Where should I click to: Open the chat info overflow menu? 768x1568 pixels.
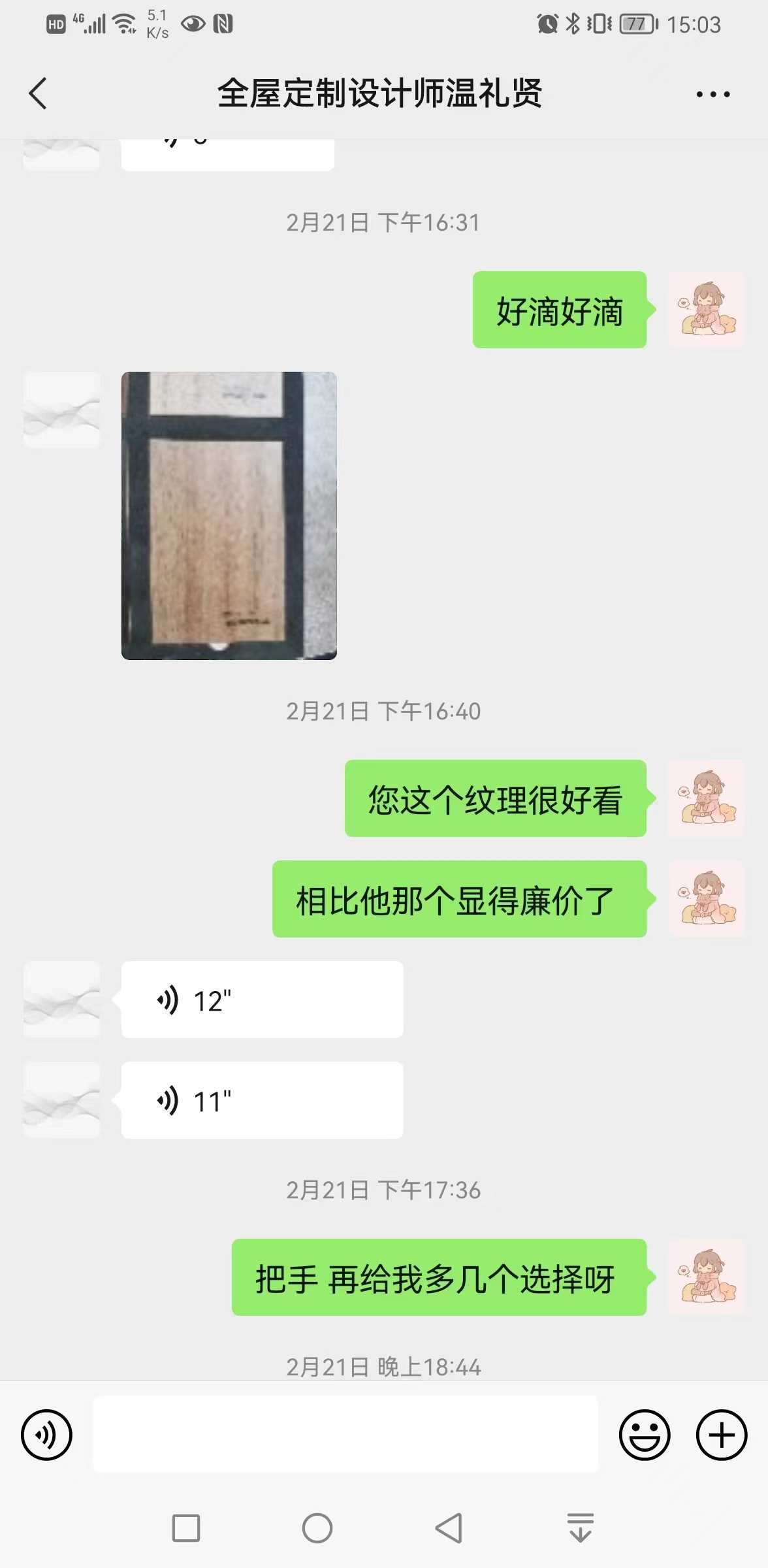(x=712, y=94)
